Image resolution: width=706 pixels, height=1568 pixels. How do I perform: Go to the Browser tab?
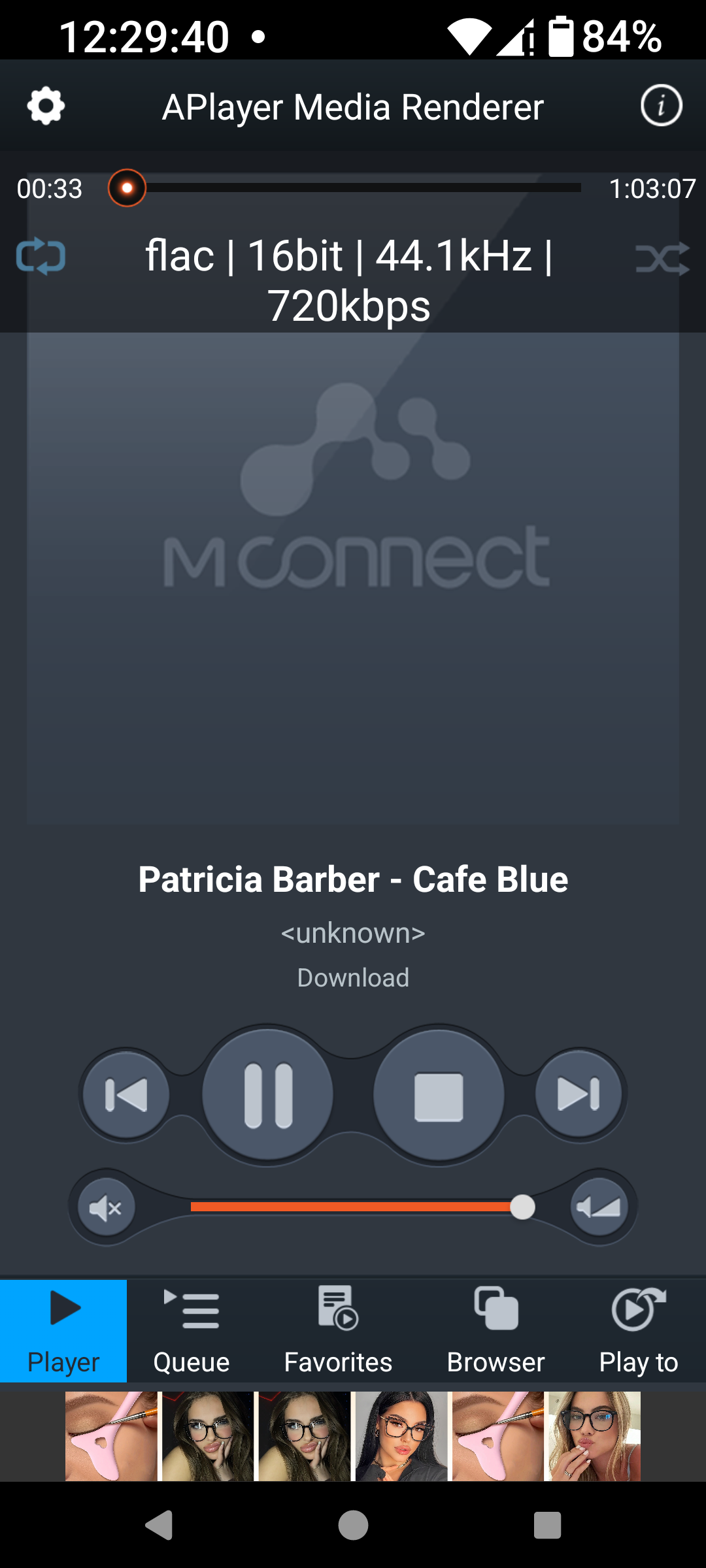[496, 1330]
